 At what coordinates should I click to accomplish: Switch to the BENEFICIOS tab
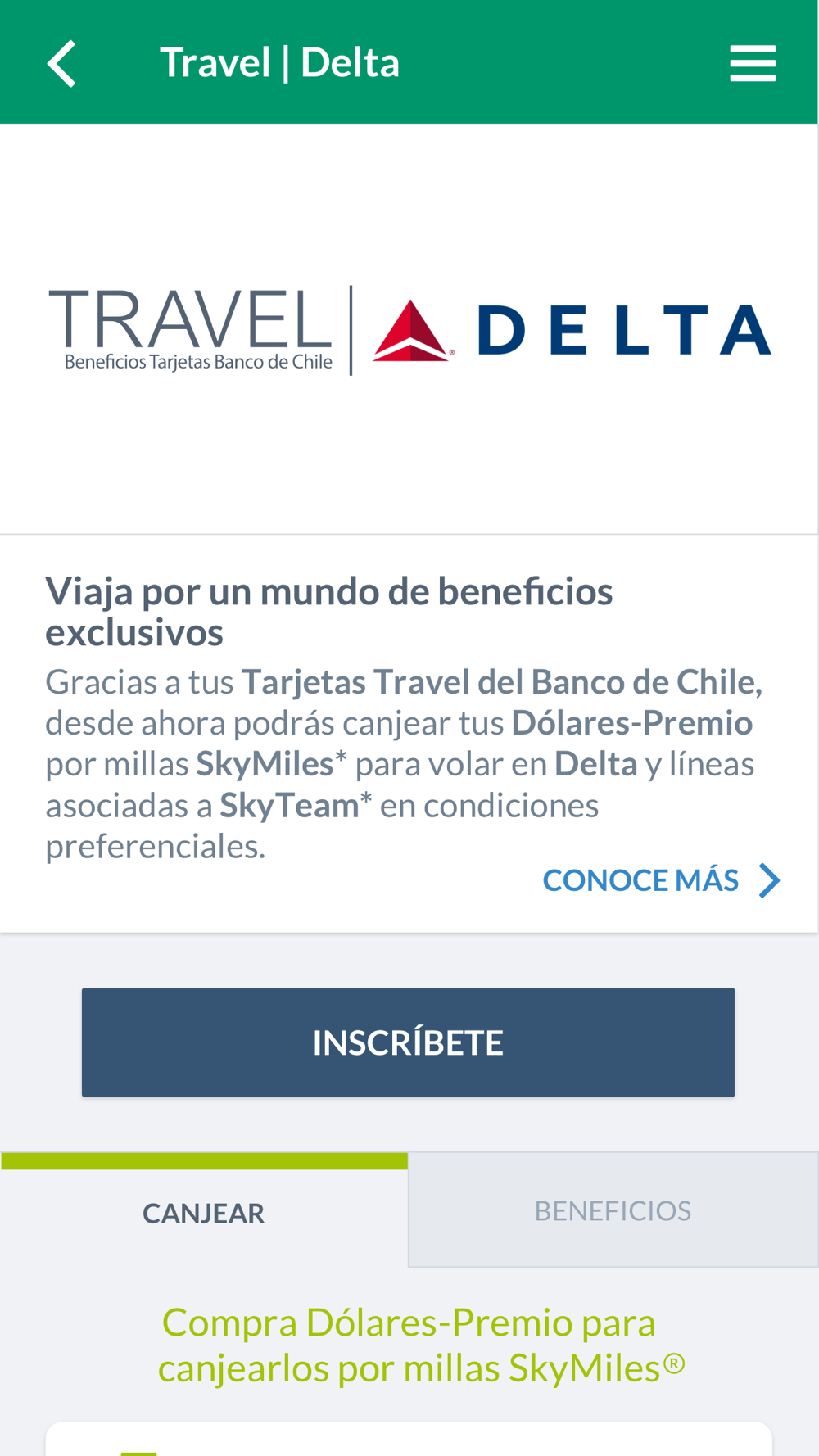pos(613,1210)
